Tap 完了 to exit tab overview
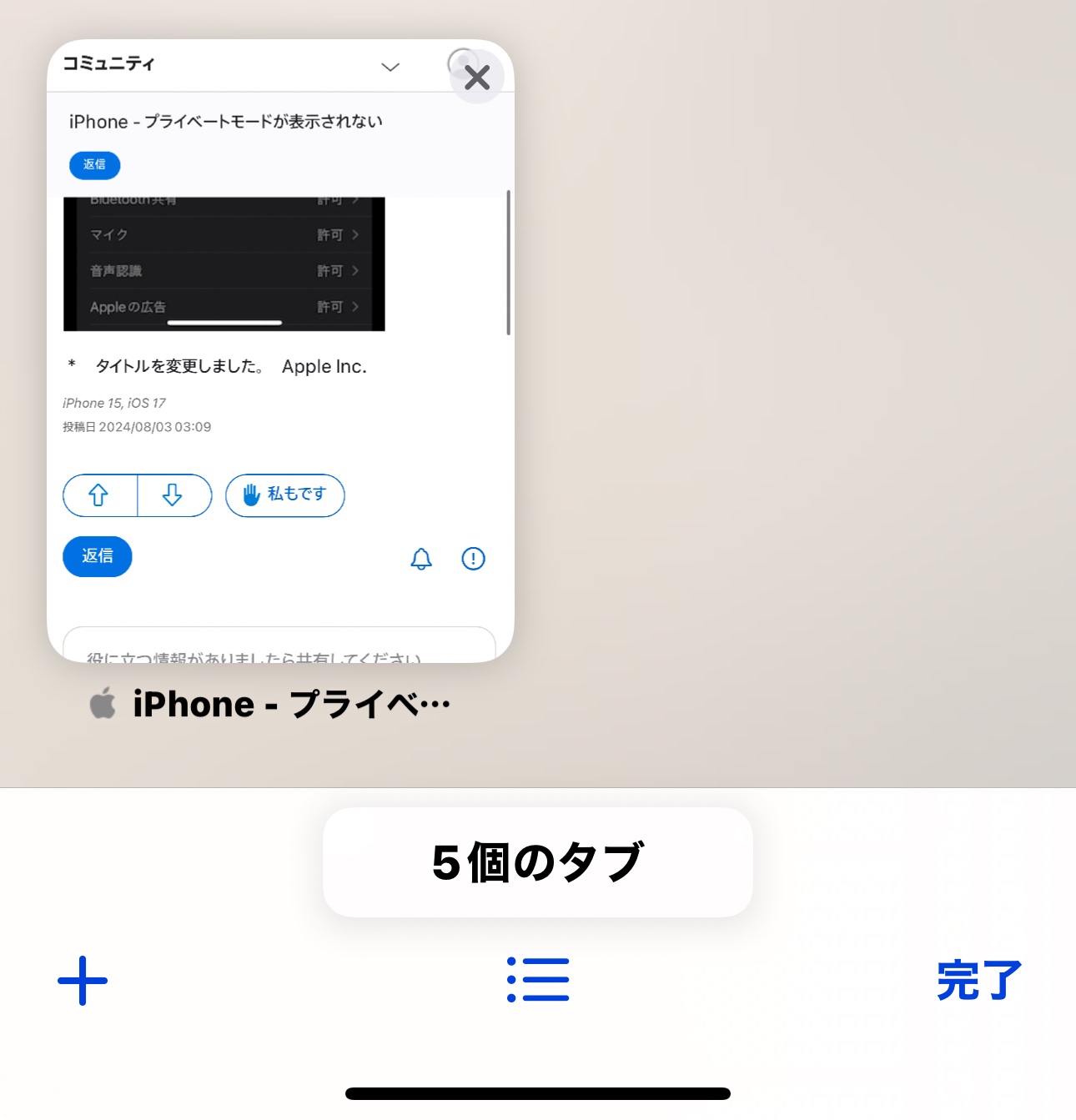1076x1120 pixels. pyautogui.click(x=978, y=980)
